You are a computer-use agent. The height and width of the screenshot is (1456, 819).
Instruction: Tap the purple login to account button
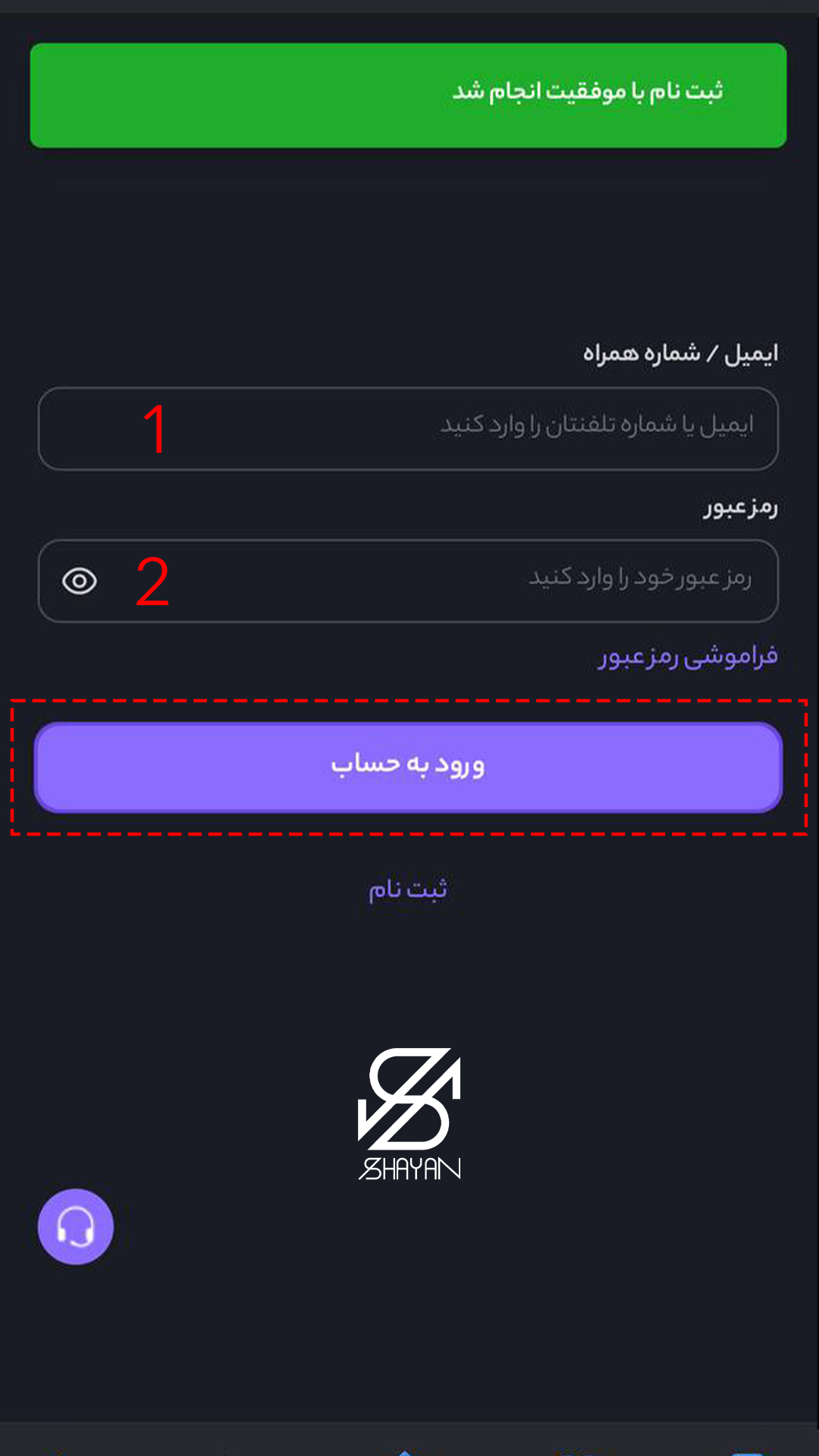coord(408,767)
